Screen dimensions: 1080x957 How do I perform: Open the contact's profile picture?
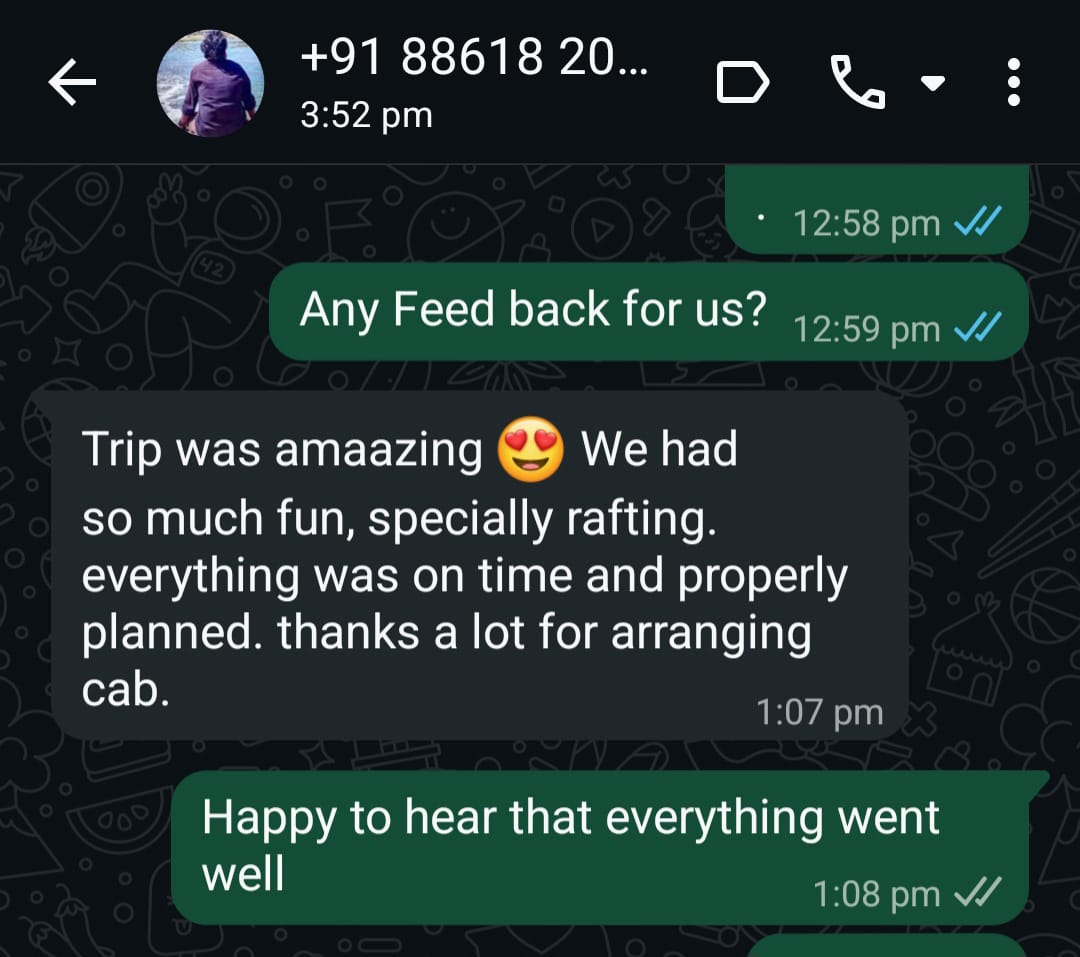[211, 83]
